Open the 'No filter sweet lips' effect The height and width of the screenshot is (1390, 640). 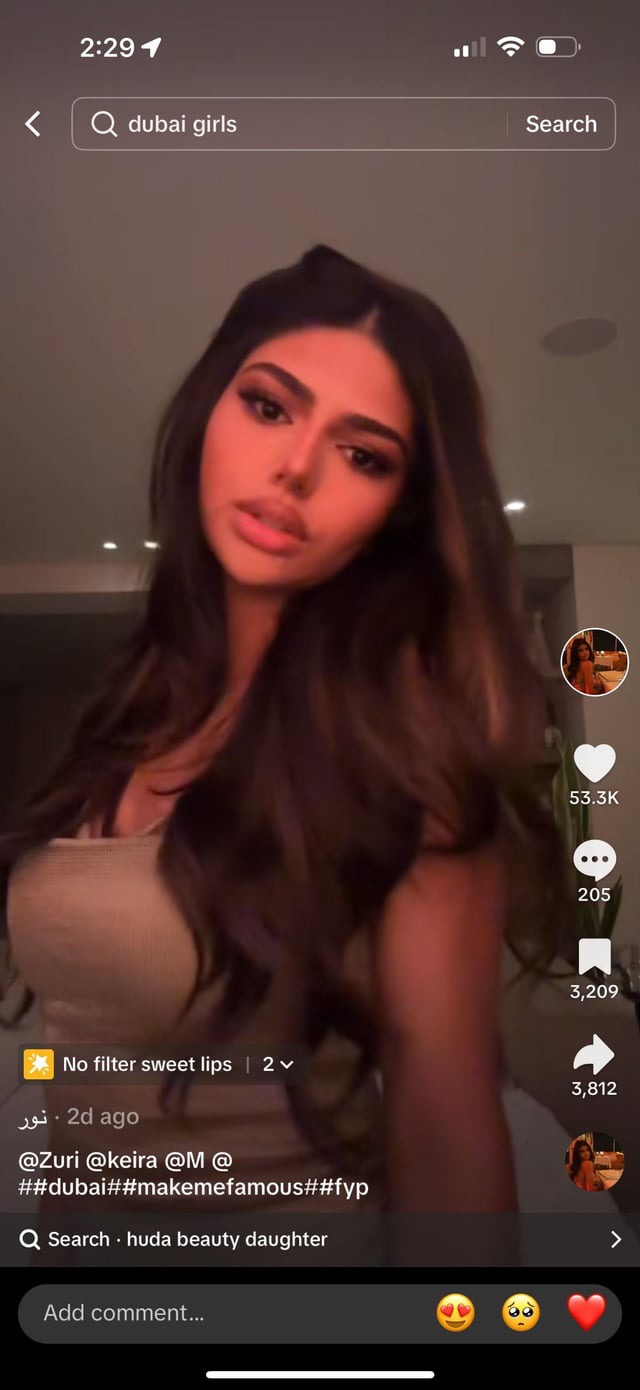[x=146, y=1064]
